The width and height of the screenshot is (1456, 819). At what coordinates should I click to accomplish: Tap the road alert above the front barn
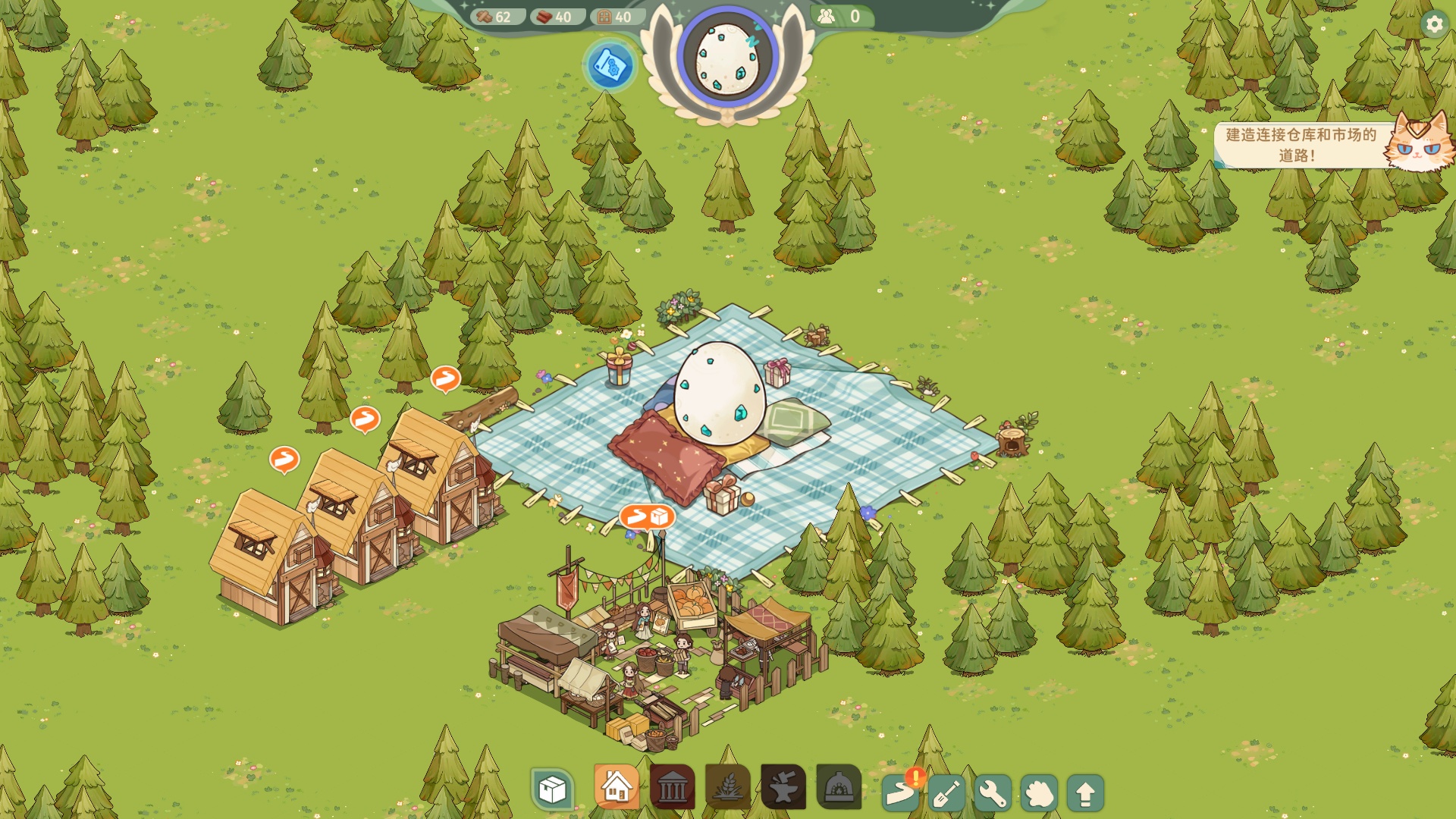[284, 459]
